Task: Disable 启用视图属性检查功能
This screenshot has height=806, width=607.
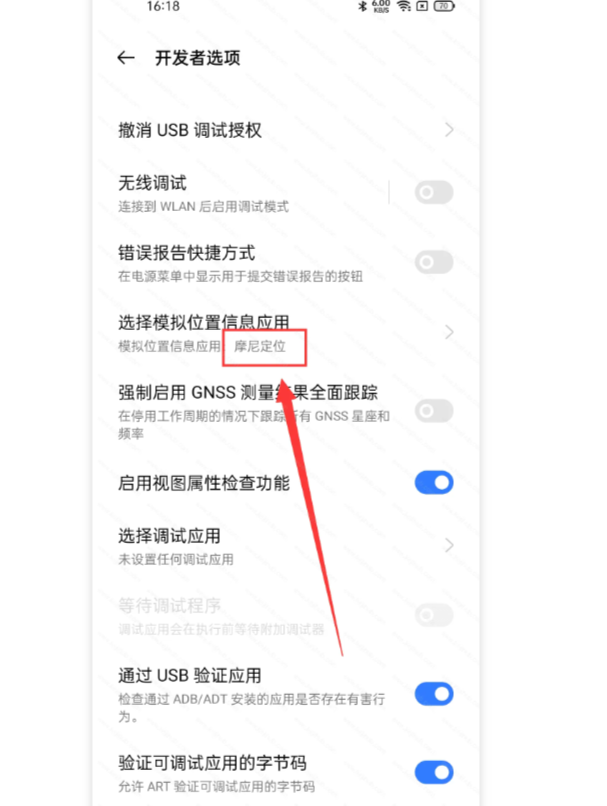Action: point(433,483)
